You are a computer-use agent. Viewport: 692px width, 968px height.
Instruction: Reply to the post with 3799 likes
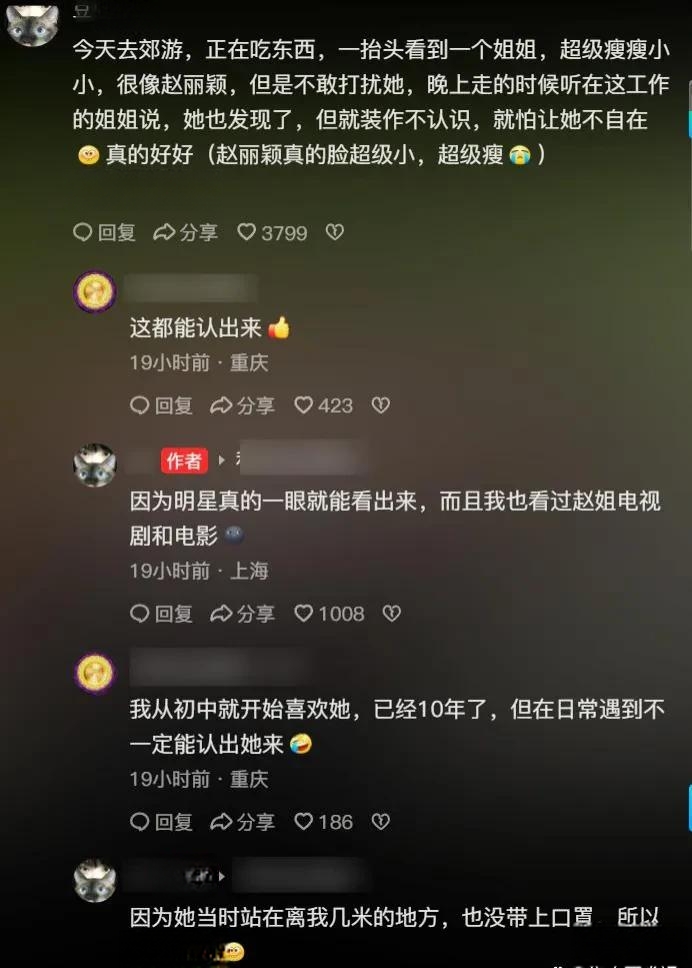[104, 232]
